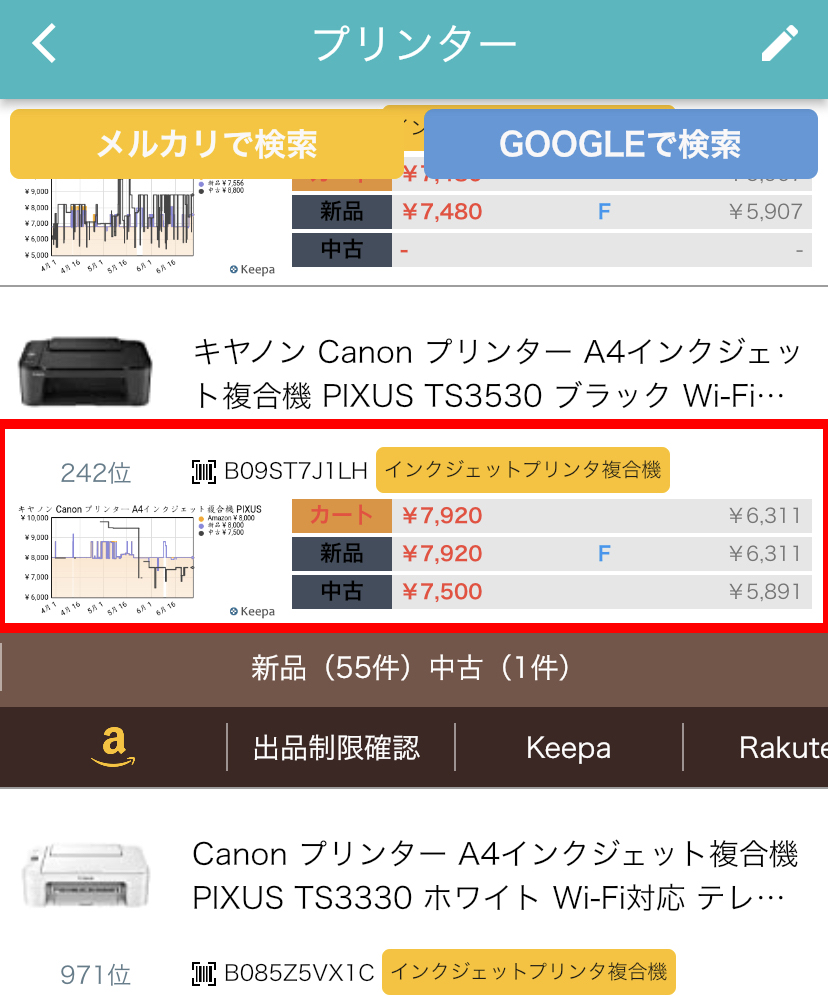This screenshot has width=828, height=996.
Task: Open the Amazon logo link
Action: click(x=112, y=747)
